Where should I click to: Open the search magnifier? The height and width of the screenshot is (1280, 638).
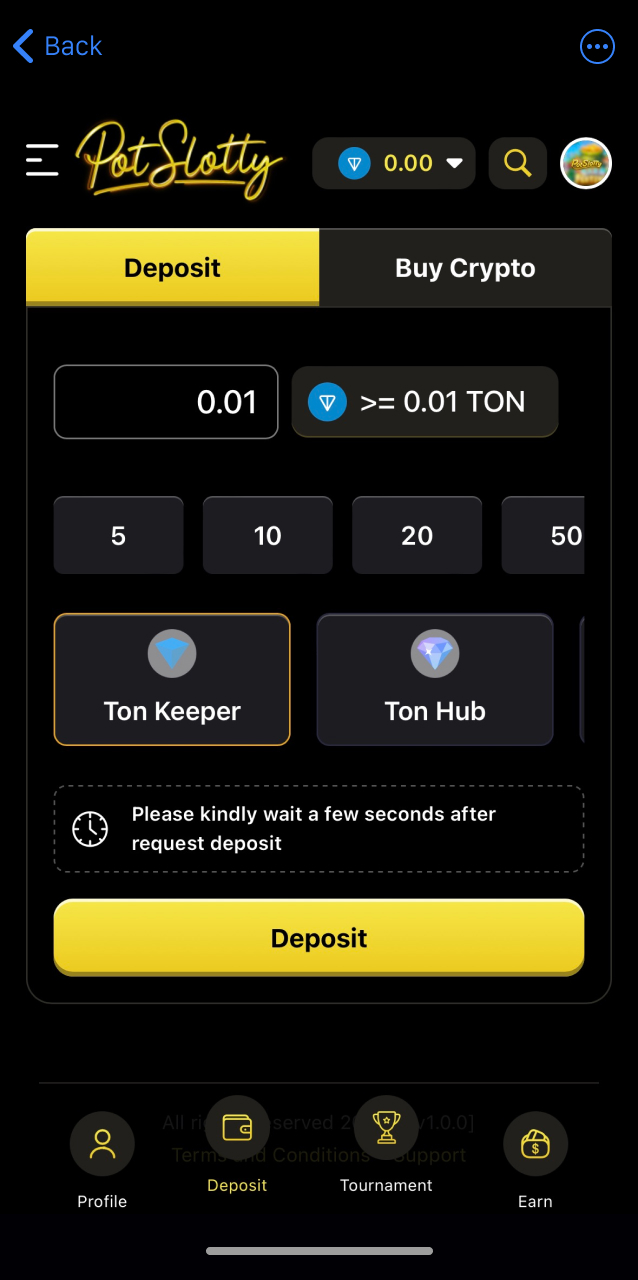point(517,163)
